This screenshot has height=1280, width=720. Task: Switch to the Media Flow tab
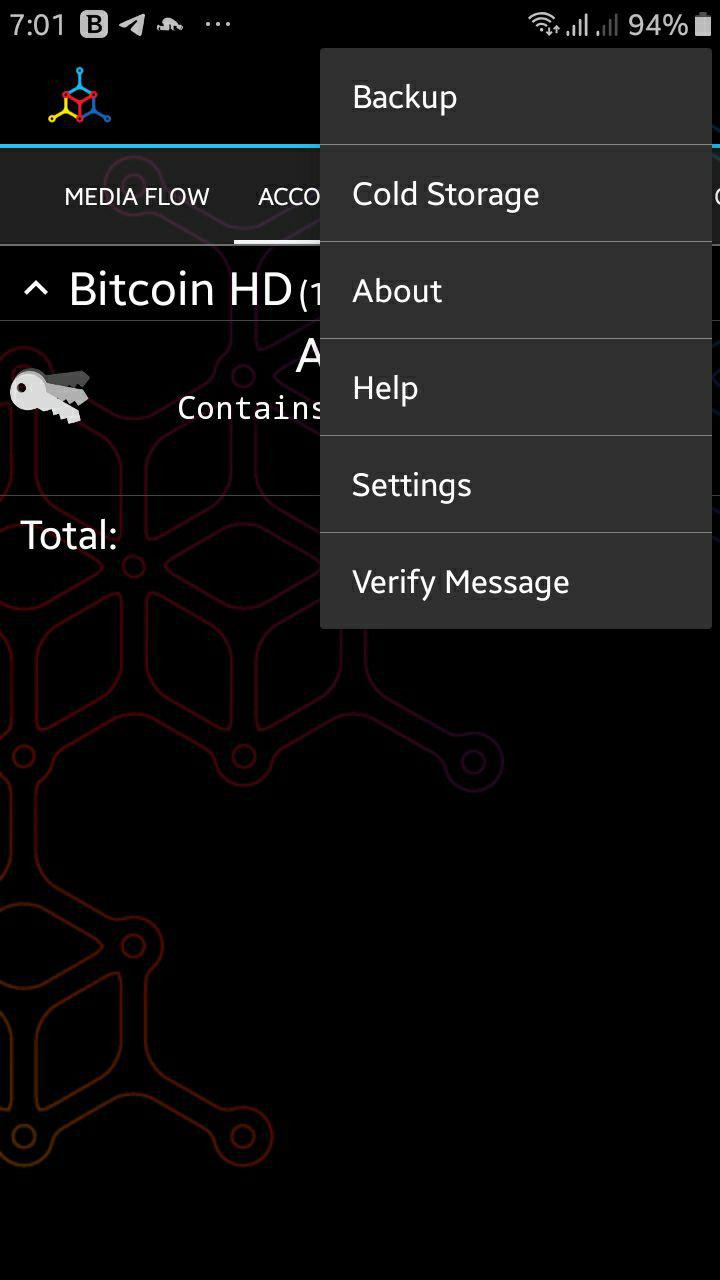tap(137, 197)
